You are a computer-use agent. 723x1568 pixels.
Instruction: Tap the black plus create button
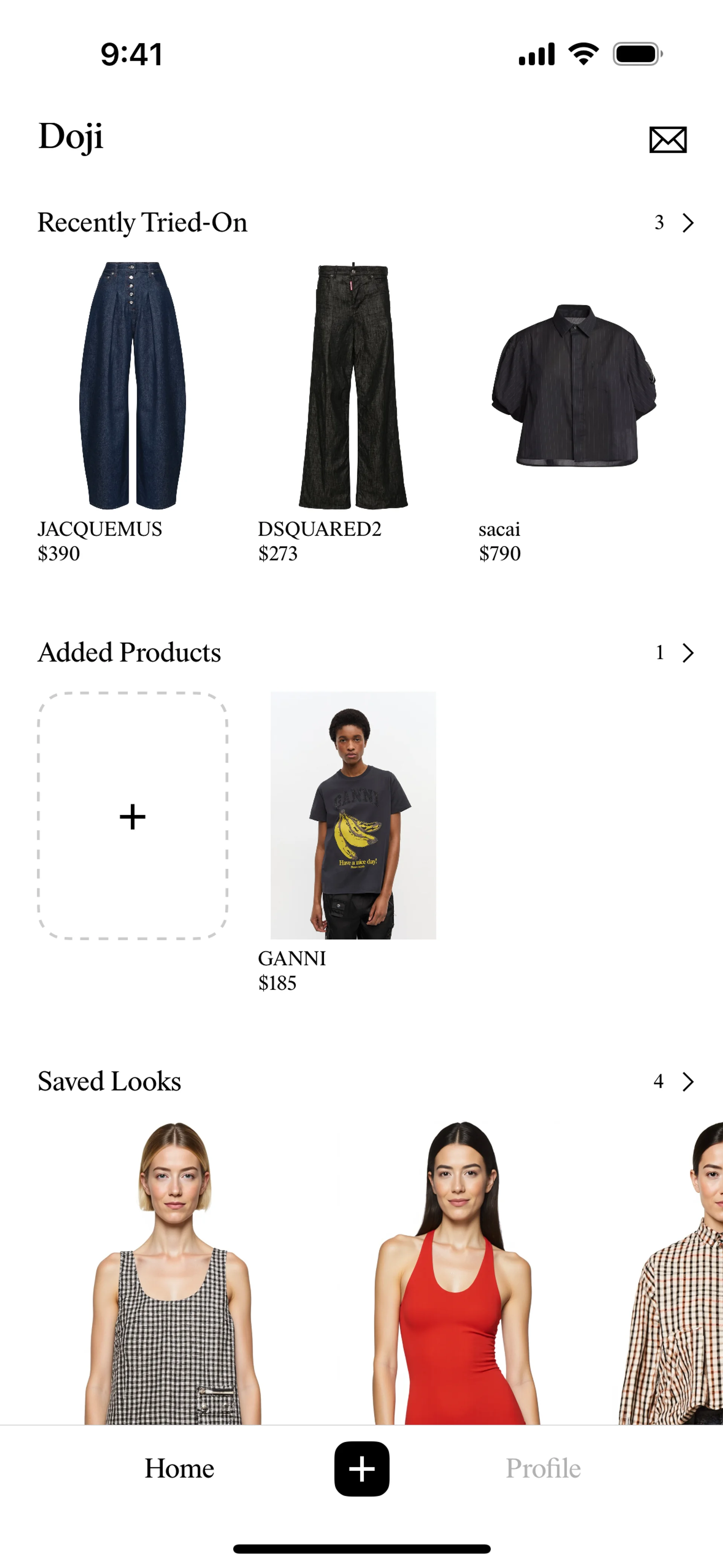click(x=361, y=1468)
